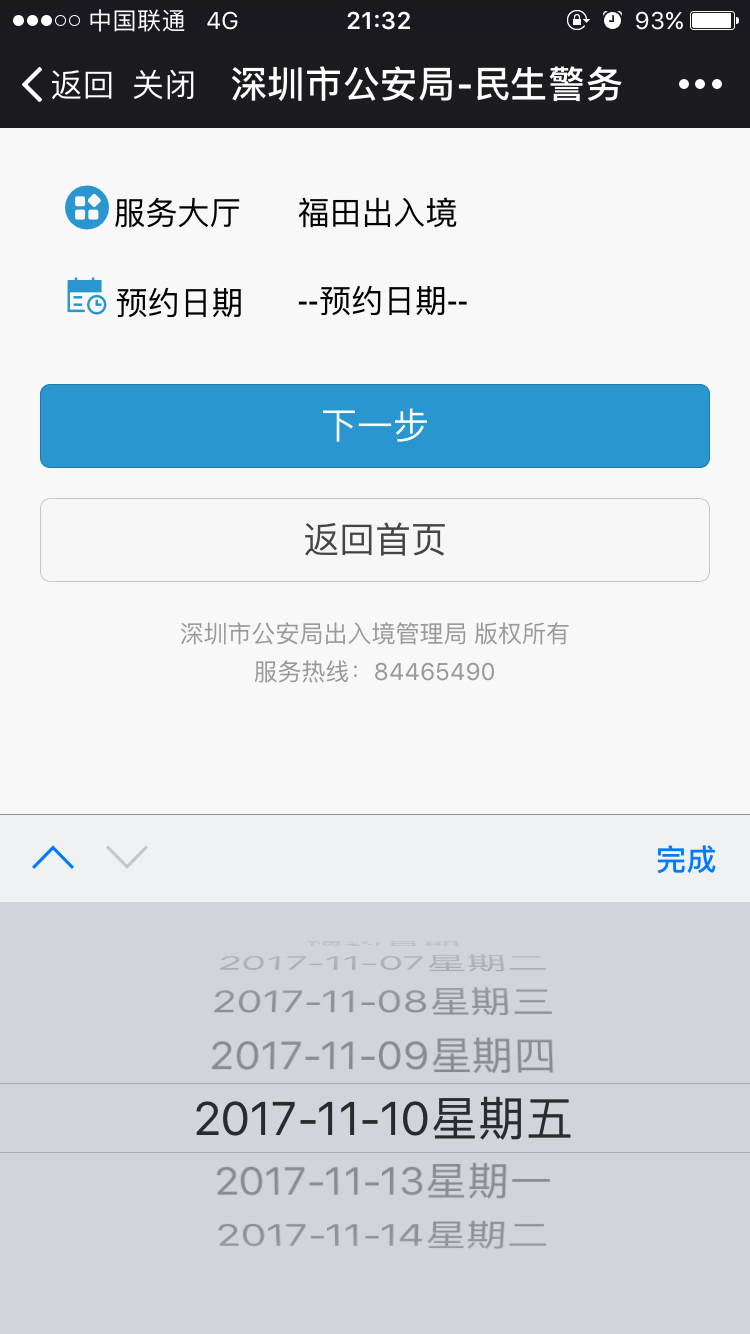
Task: Open the 预约日期 date dropdown
Action: [383, 301]
